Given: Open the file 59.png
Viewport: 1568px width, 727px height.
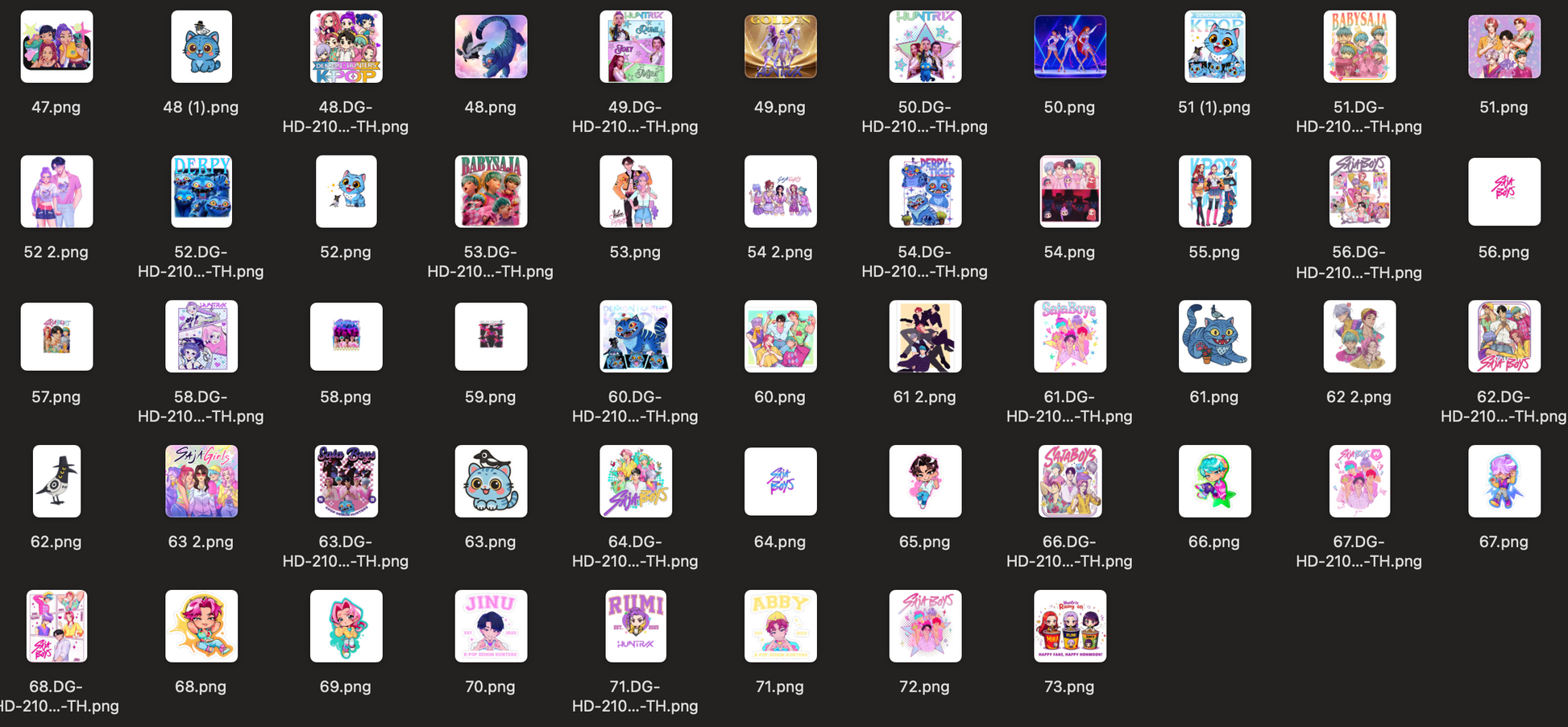Looking at the screenshot, I should tap(491, 337).
